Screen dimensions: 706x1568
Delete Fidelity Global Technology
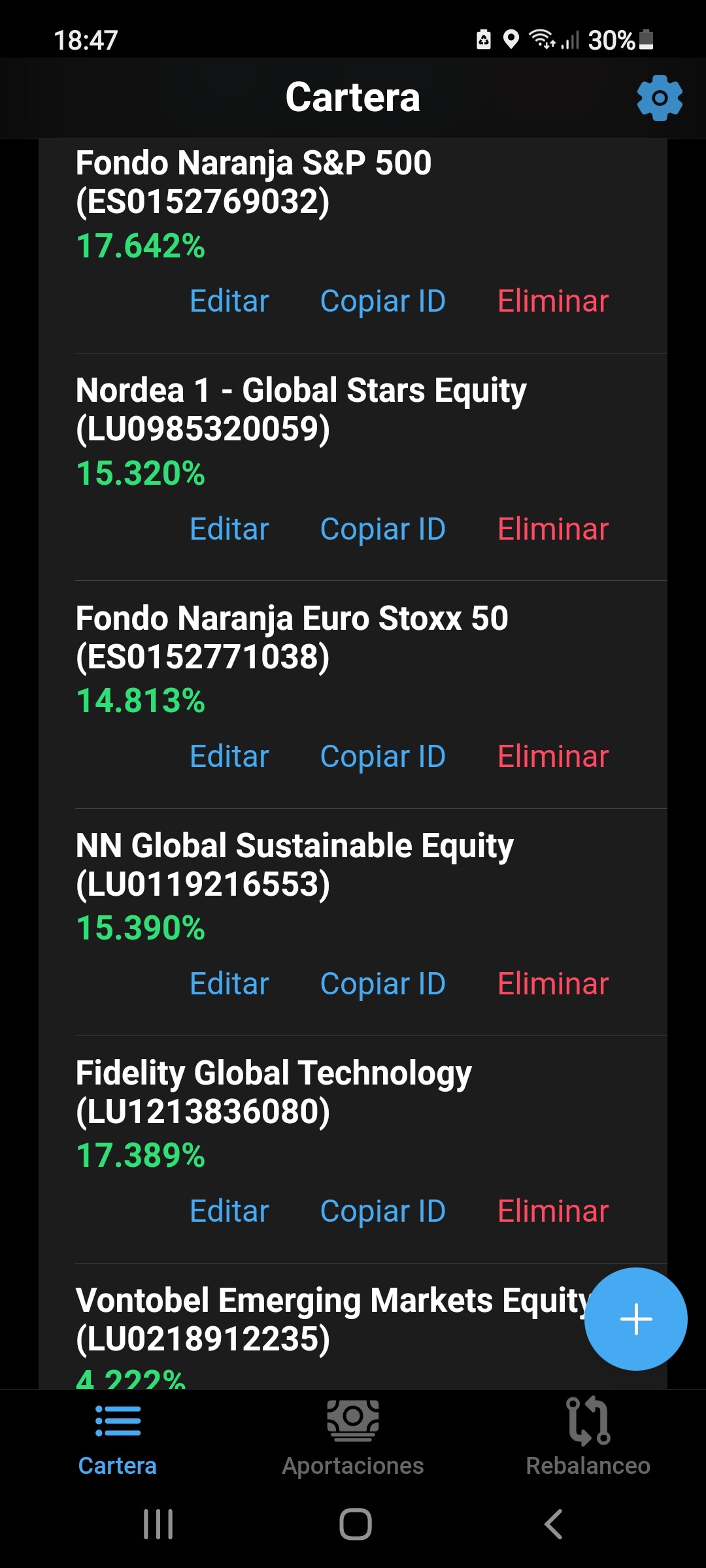coord(553,1211)
